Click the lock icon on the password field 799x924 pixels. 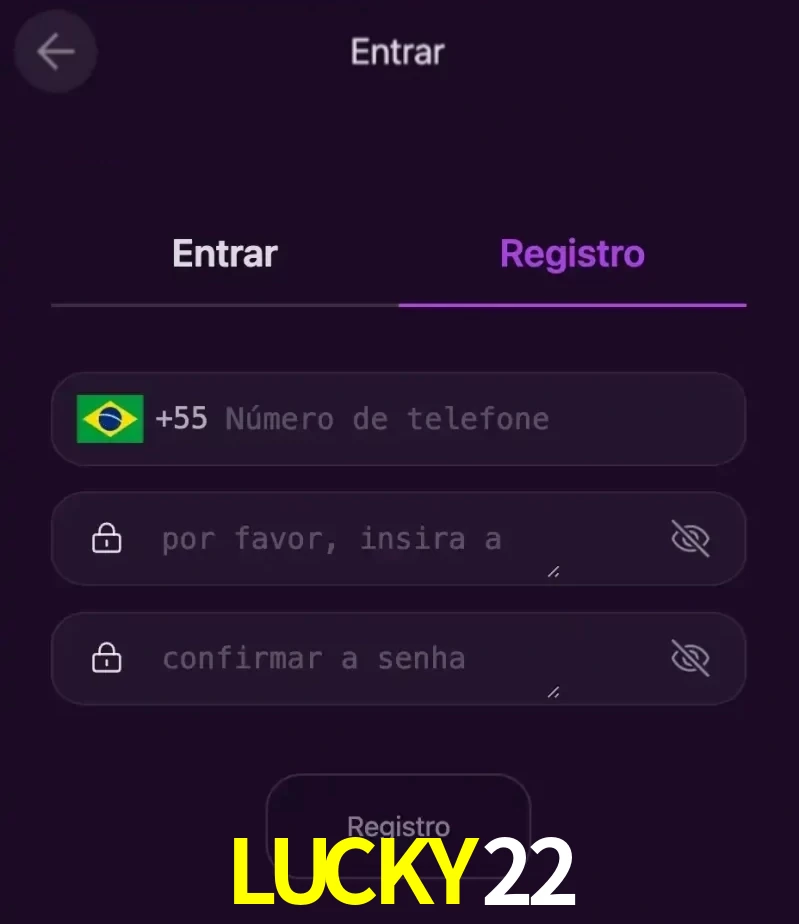click(106, 538)
